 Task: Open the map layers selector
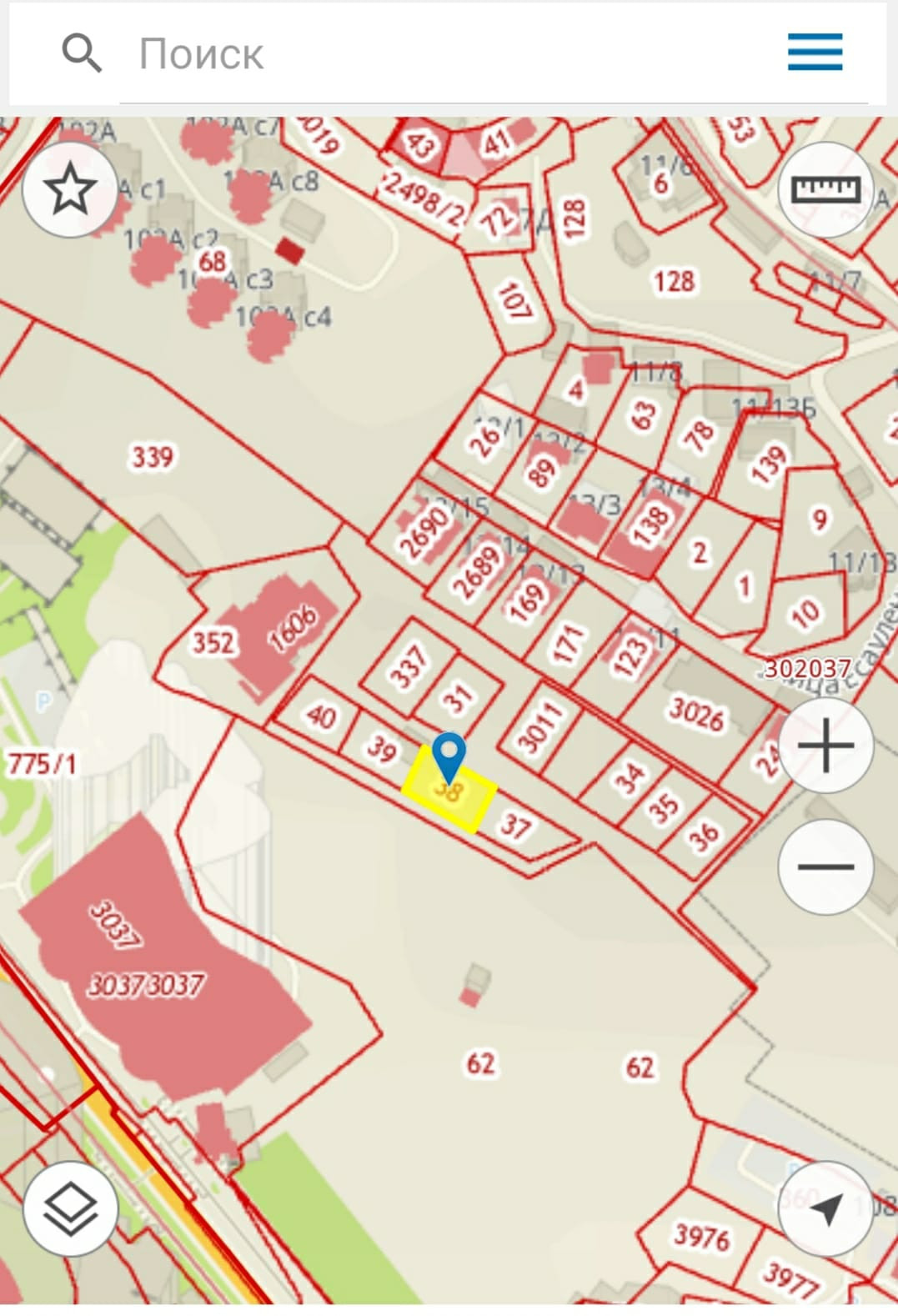point(70,1208)
